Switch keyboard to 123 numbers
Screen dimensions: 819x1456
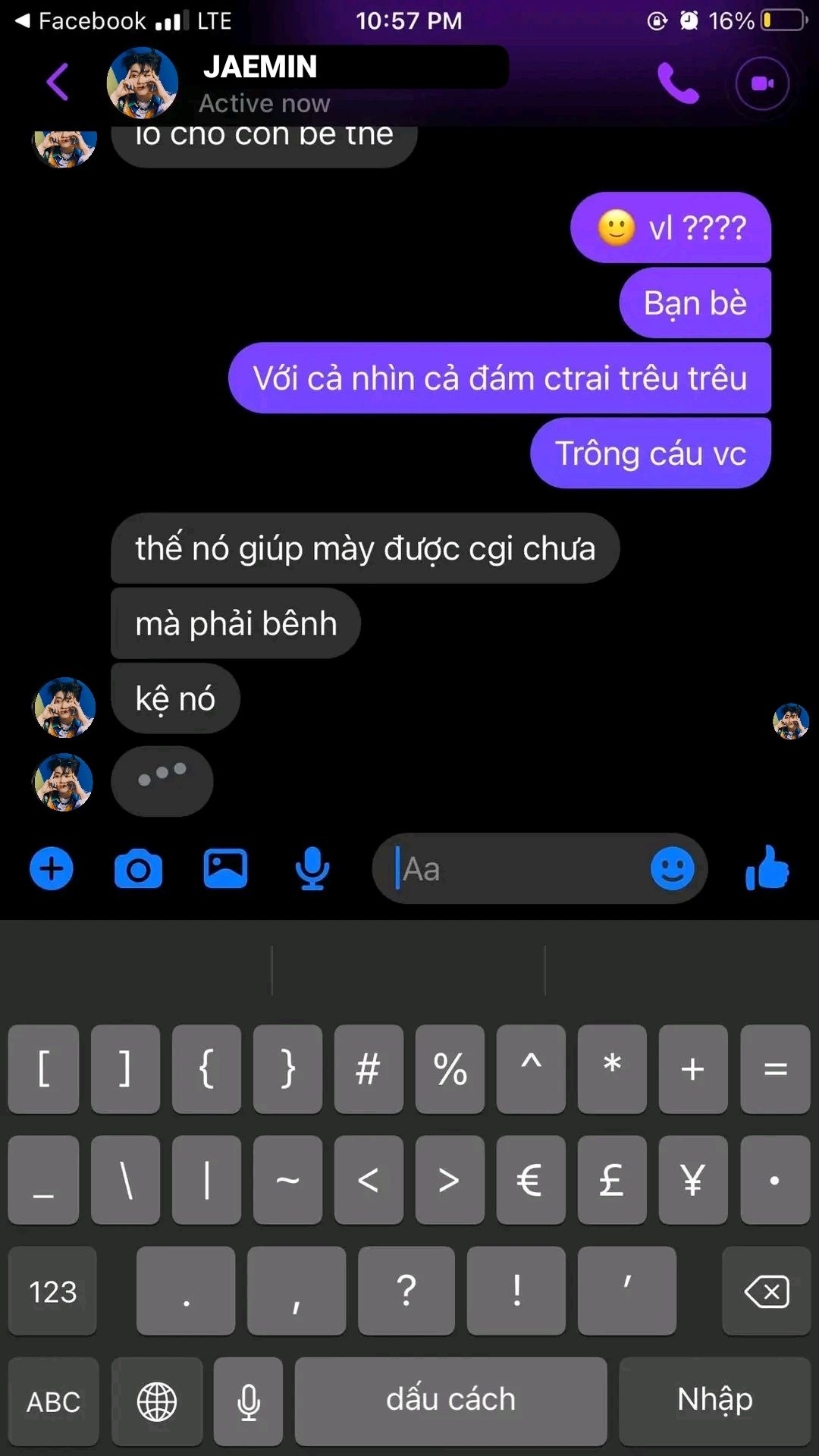[52, 1291]
